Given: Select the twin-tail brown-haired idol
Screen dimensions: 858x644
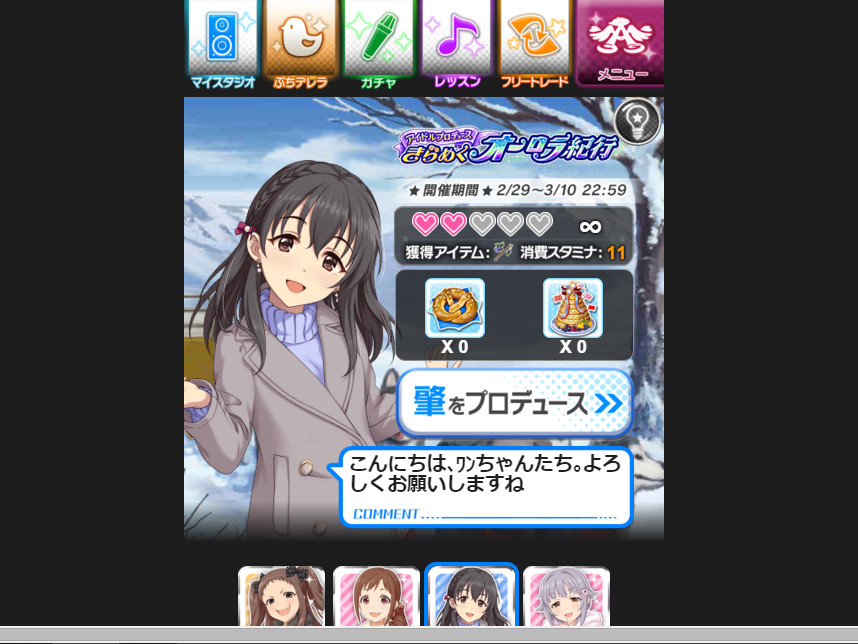Looking at the screenshot, I should tap(281, 598).
